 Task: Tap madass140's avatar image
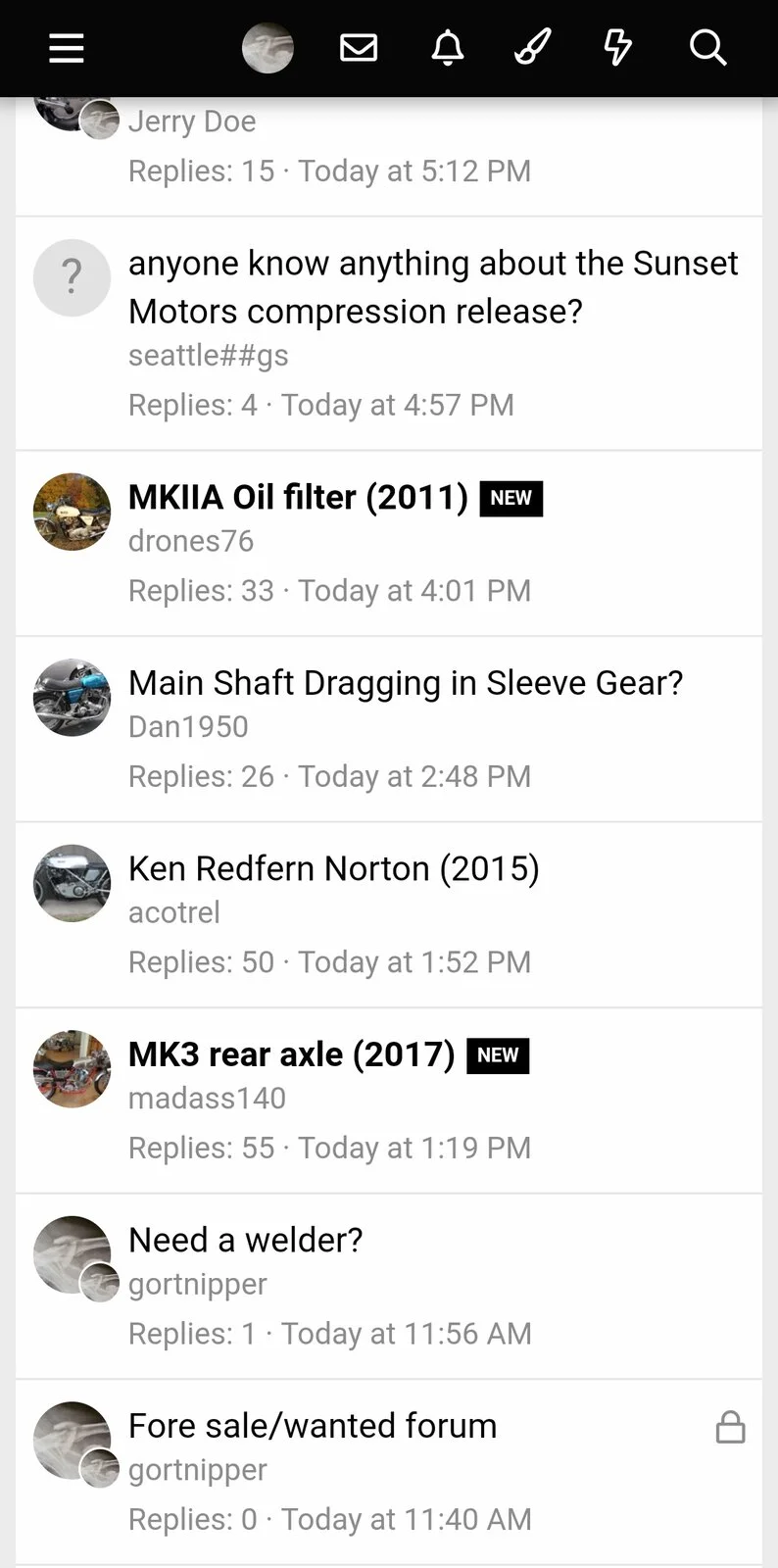click(x=72, y=1069)
